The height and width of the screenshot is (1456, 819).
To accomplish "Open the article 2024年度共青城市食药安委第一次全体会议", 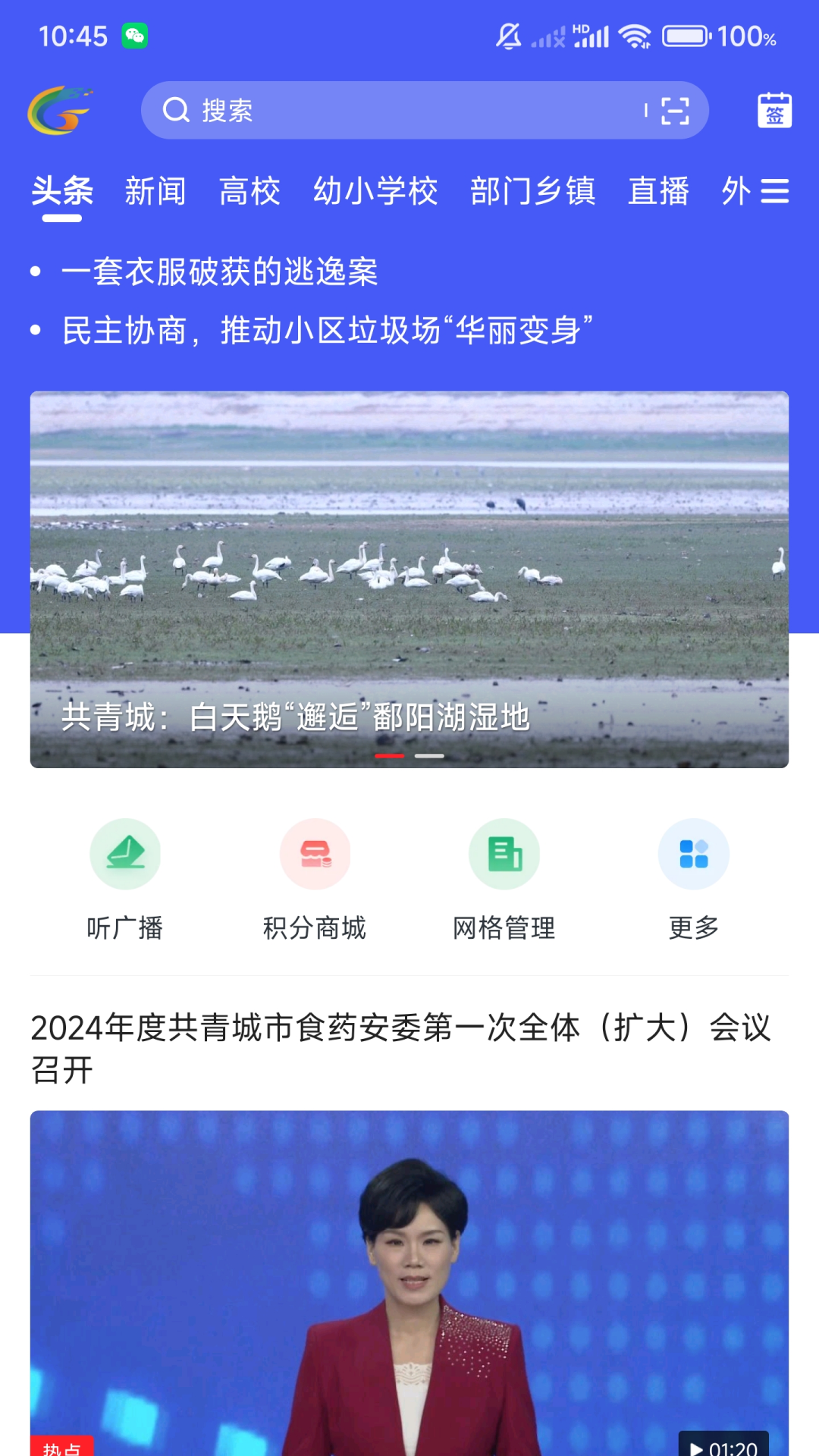I will coord(402,1048).
